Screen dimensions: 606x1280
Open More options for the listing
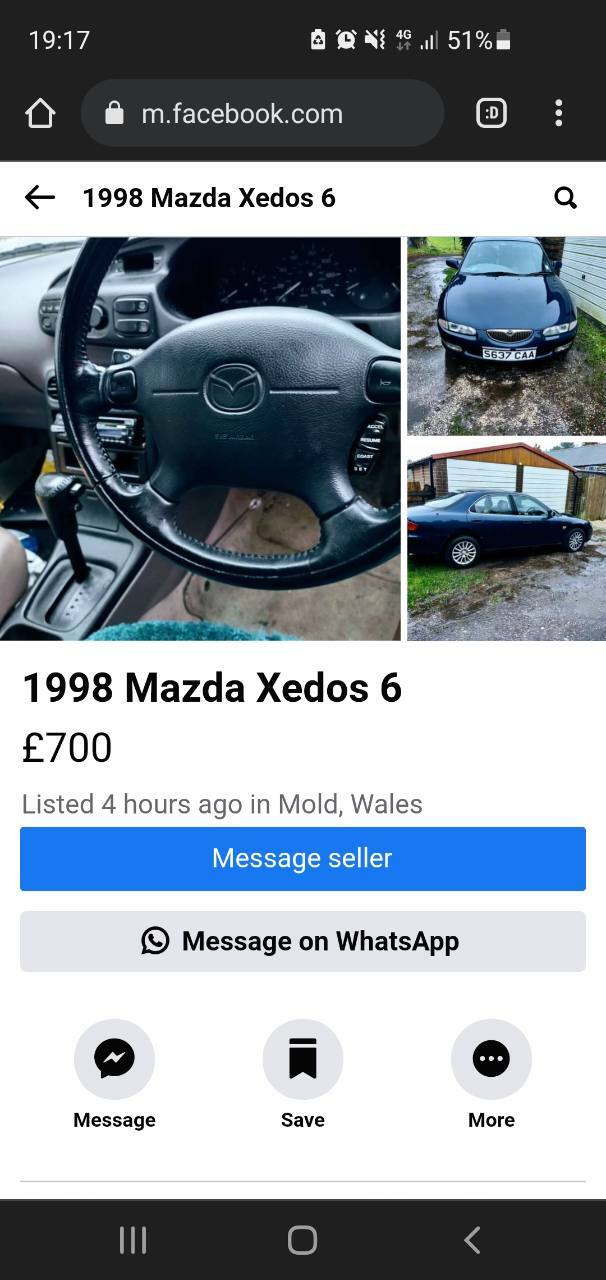(491, 1059)
